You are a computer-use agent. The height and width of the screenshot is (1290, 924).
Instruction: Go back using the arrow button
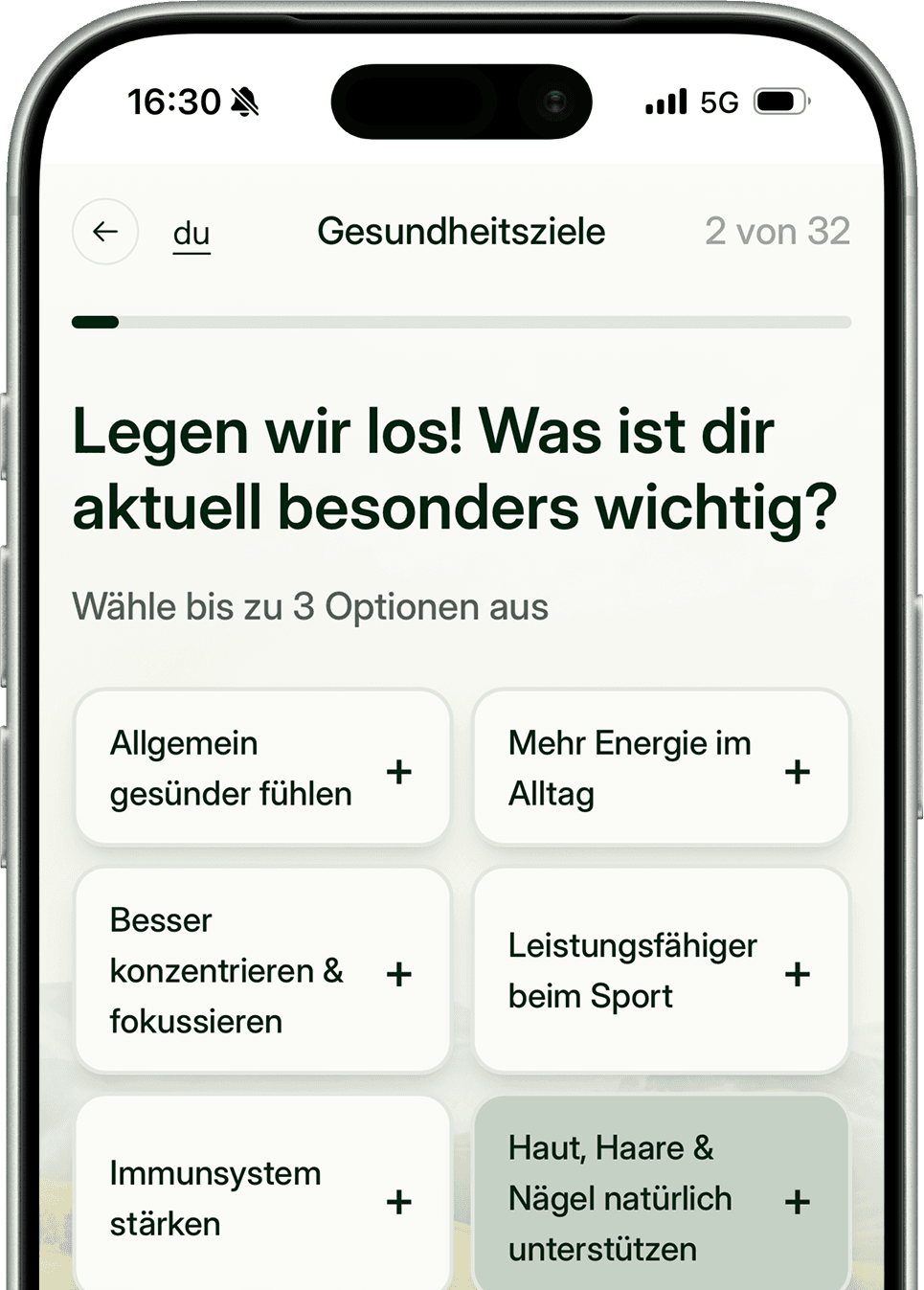[105, 232]
